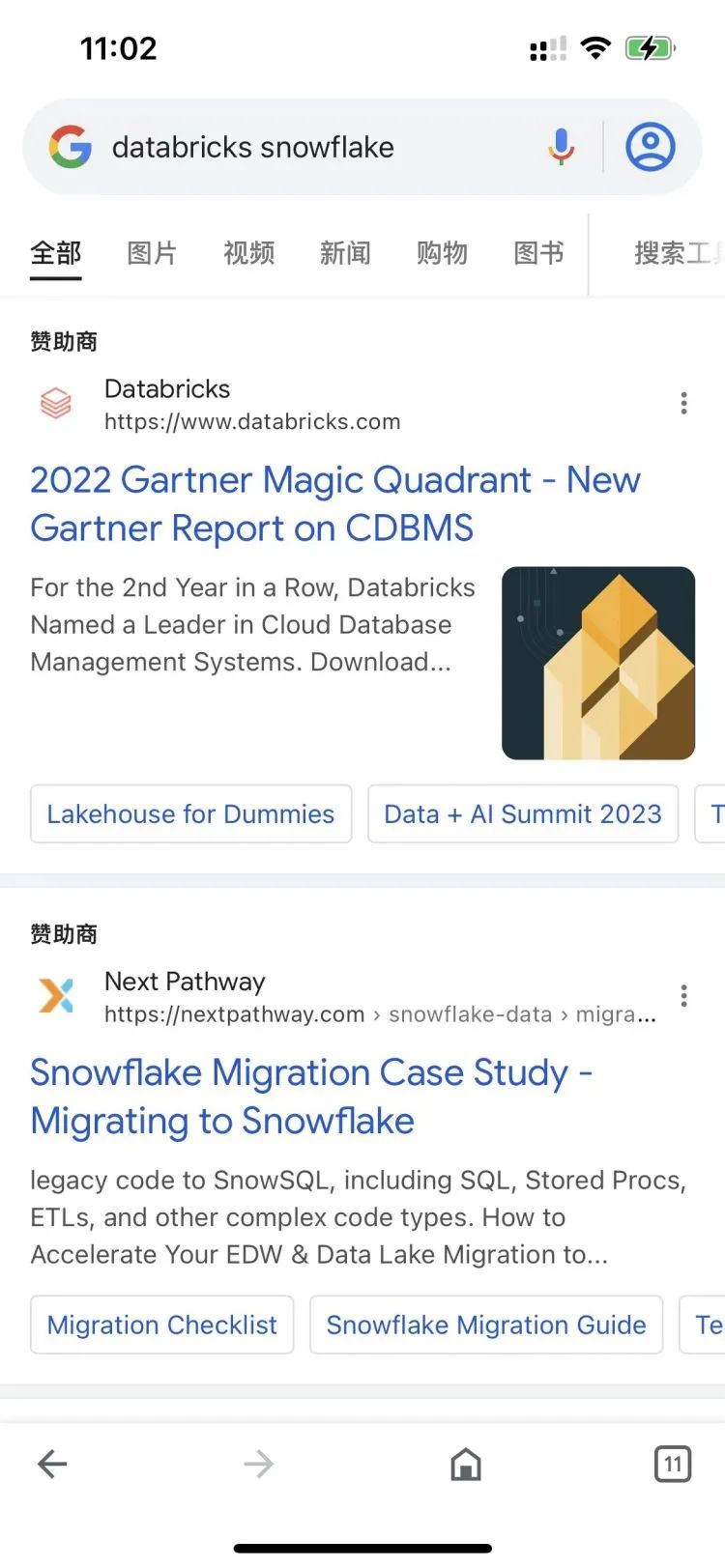The width and height of the screenshot is (725, 1568).
Task: Open more options for the Next Pathway ad
Action: 683,996
